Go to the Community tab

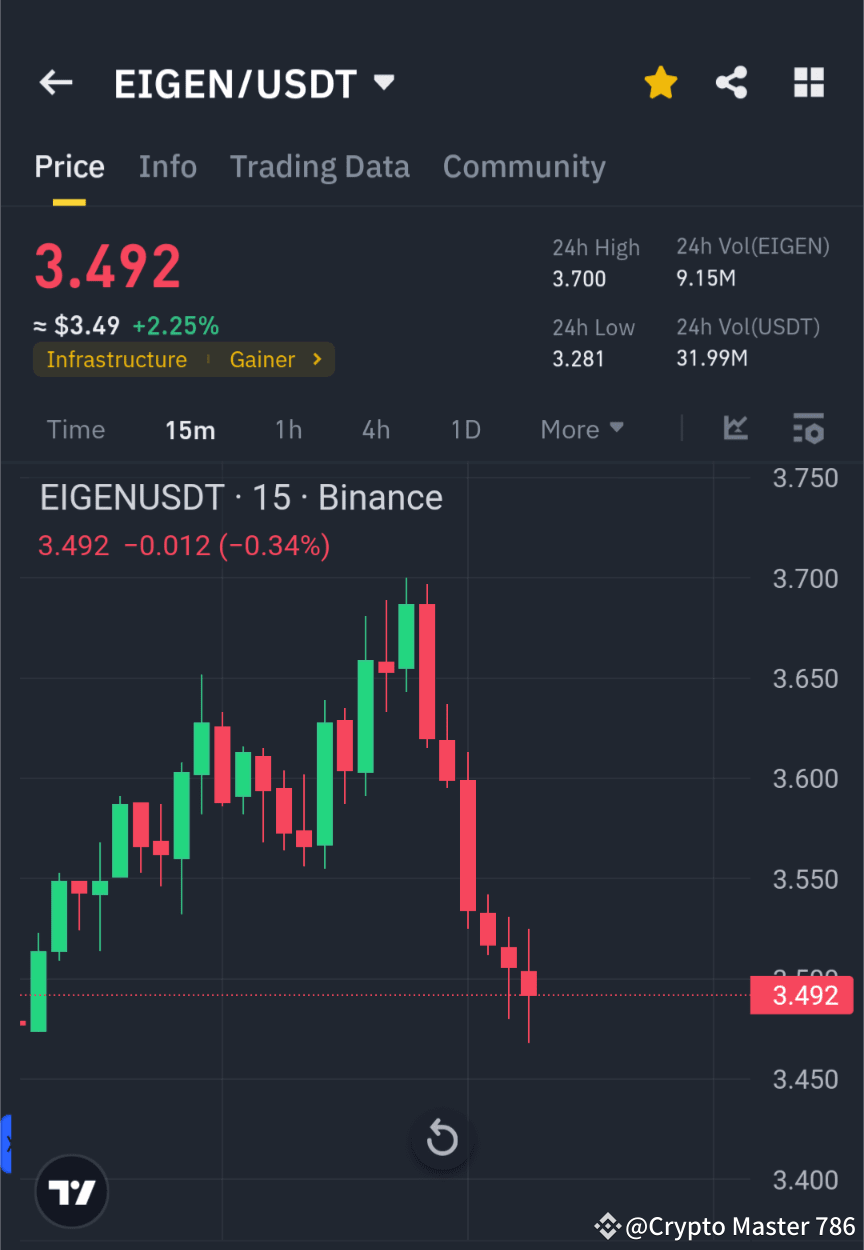pos(524,166)
